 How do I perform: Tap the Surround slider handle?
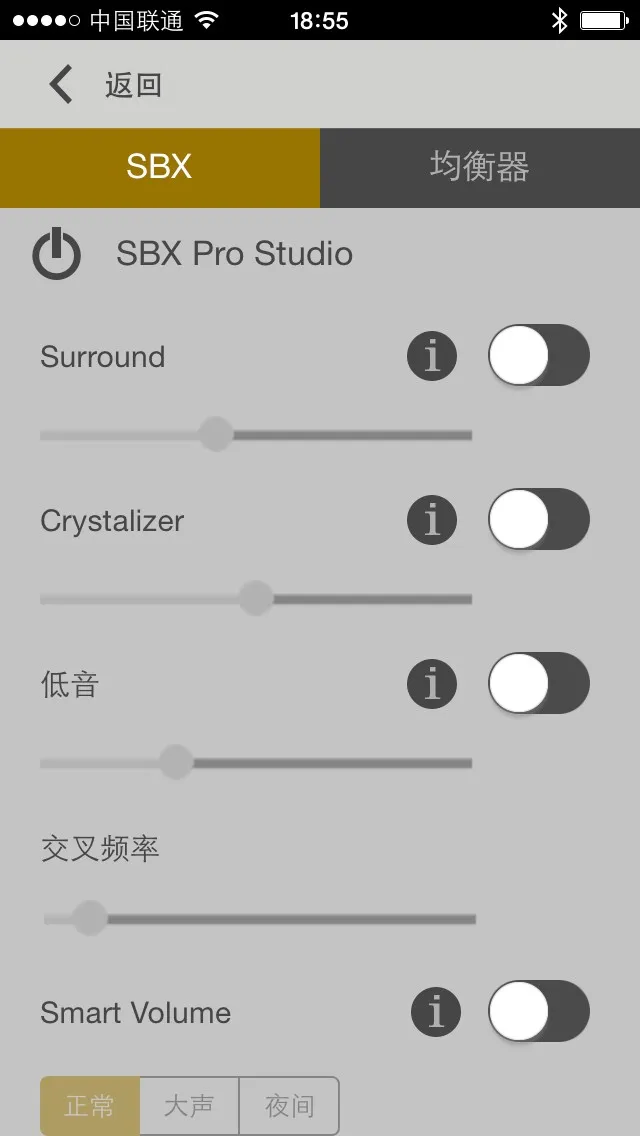click(x=216, y=434)
